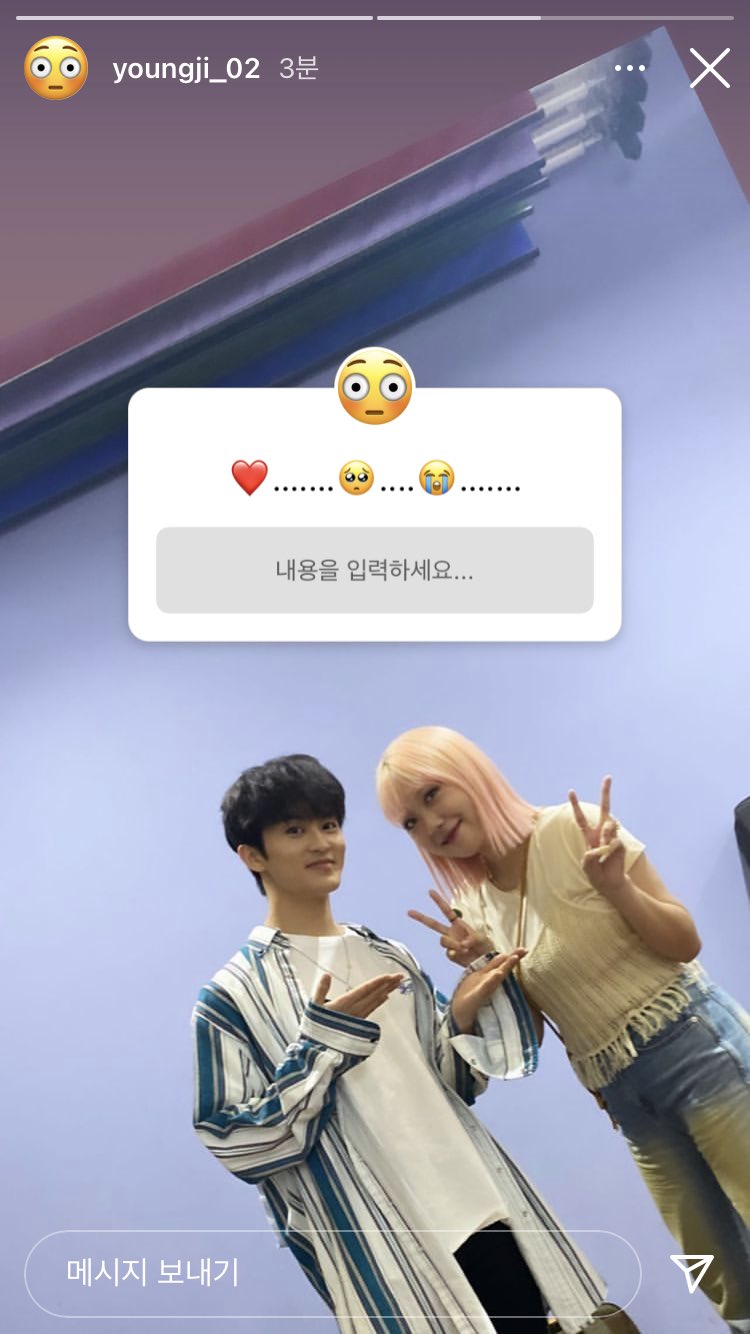
Task: Close the story with the X
Action: [709, 68]
